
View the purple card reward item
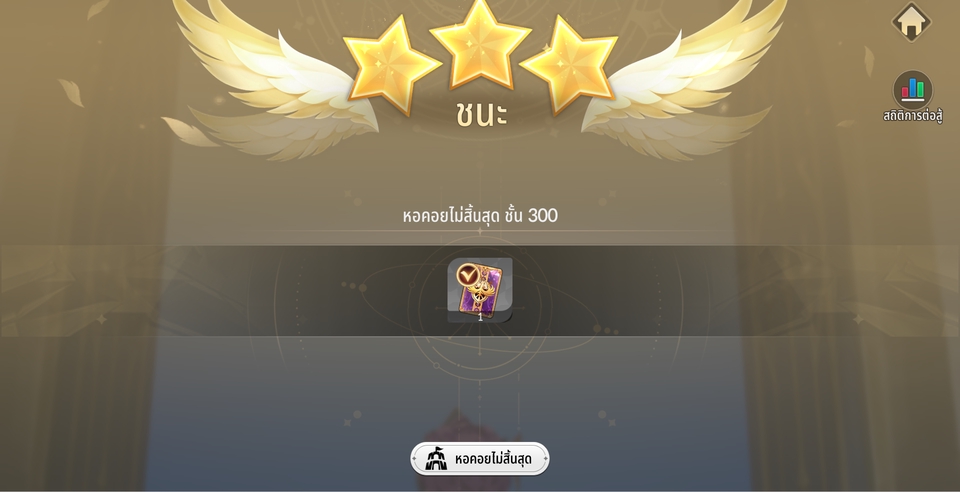tap(480, 289)
